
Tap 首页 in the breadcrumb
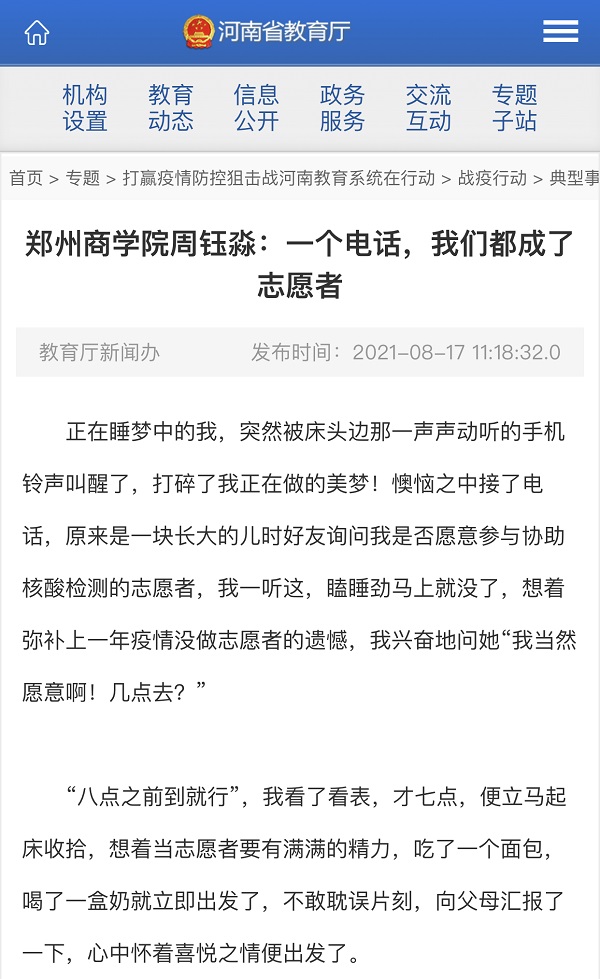26,179
